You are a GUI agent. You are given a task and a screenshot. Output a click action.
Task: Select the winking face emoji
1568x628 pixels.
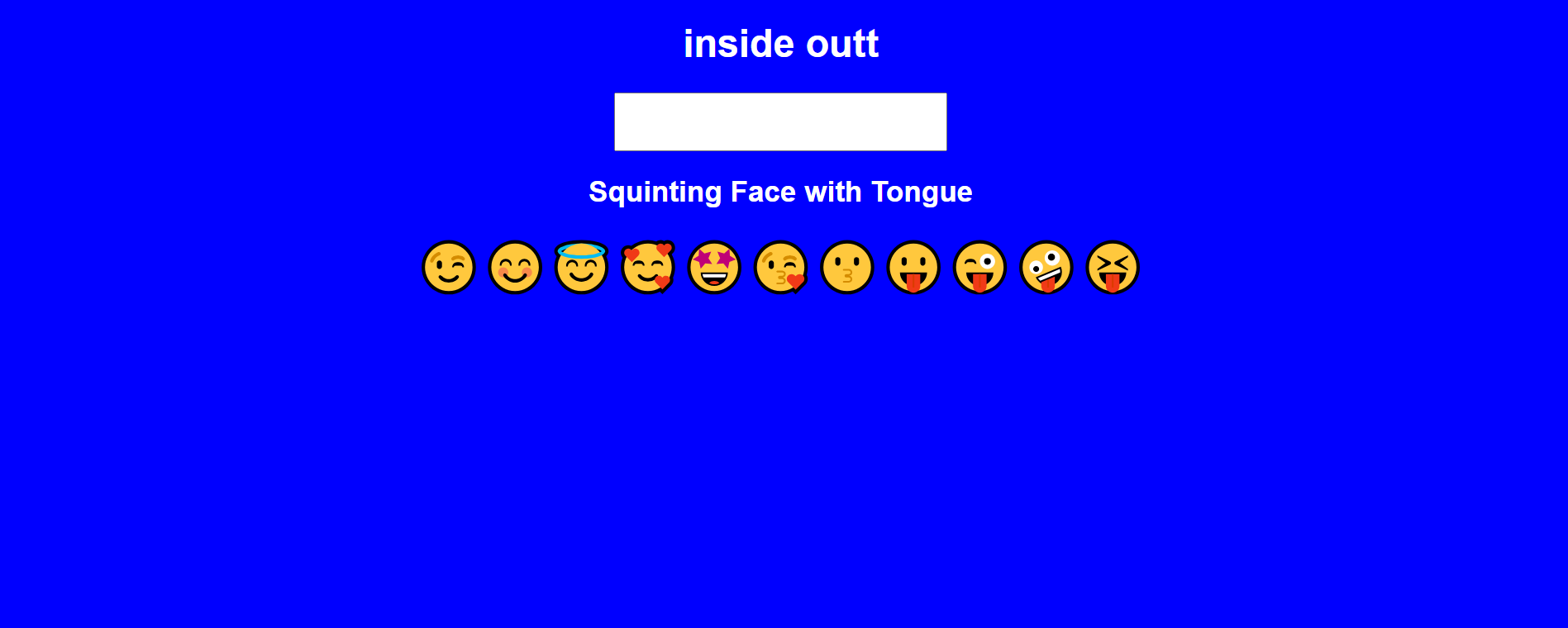[x=449, y=268]
